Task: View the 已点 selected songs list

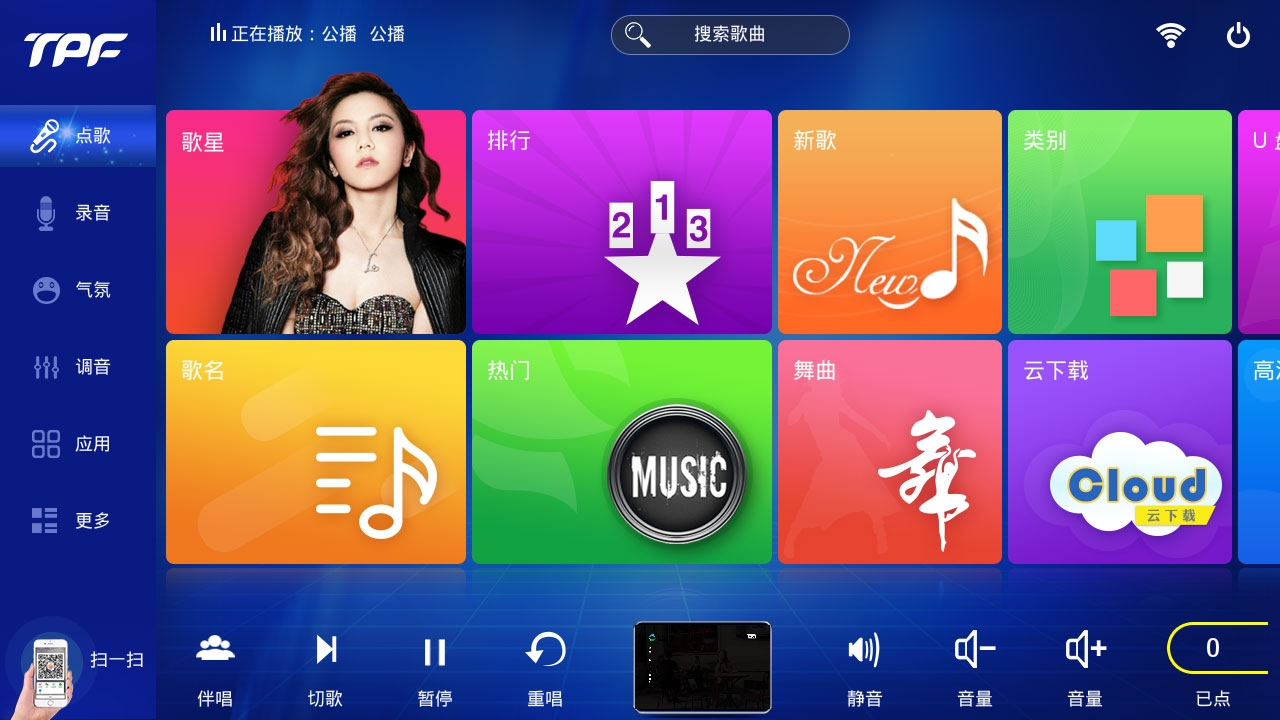Action: point(1214,662)
